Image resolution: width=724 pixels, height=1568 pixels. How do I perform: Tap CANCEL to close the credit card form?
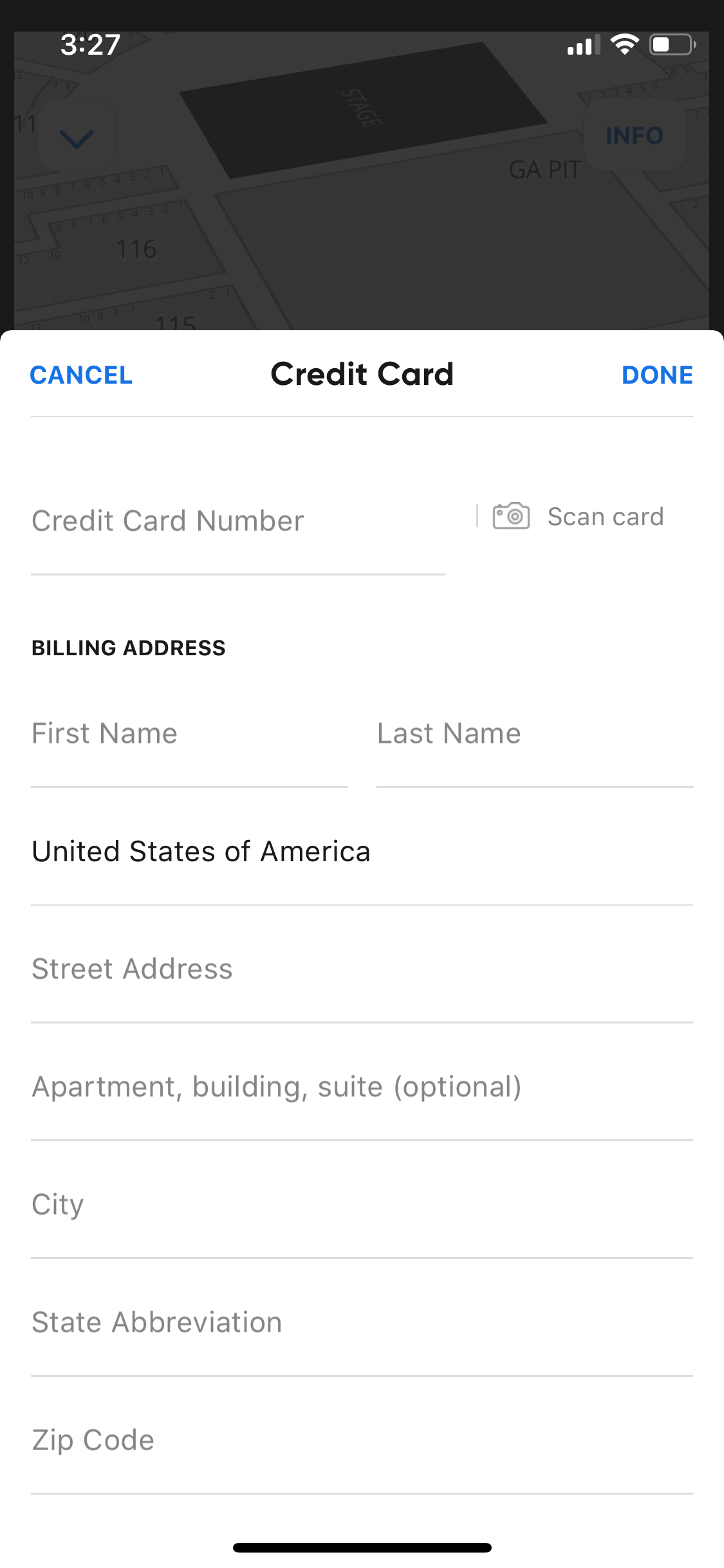tap(81, 375)
